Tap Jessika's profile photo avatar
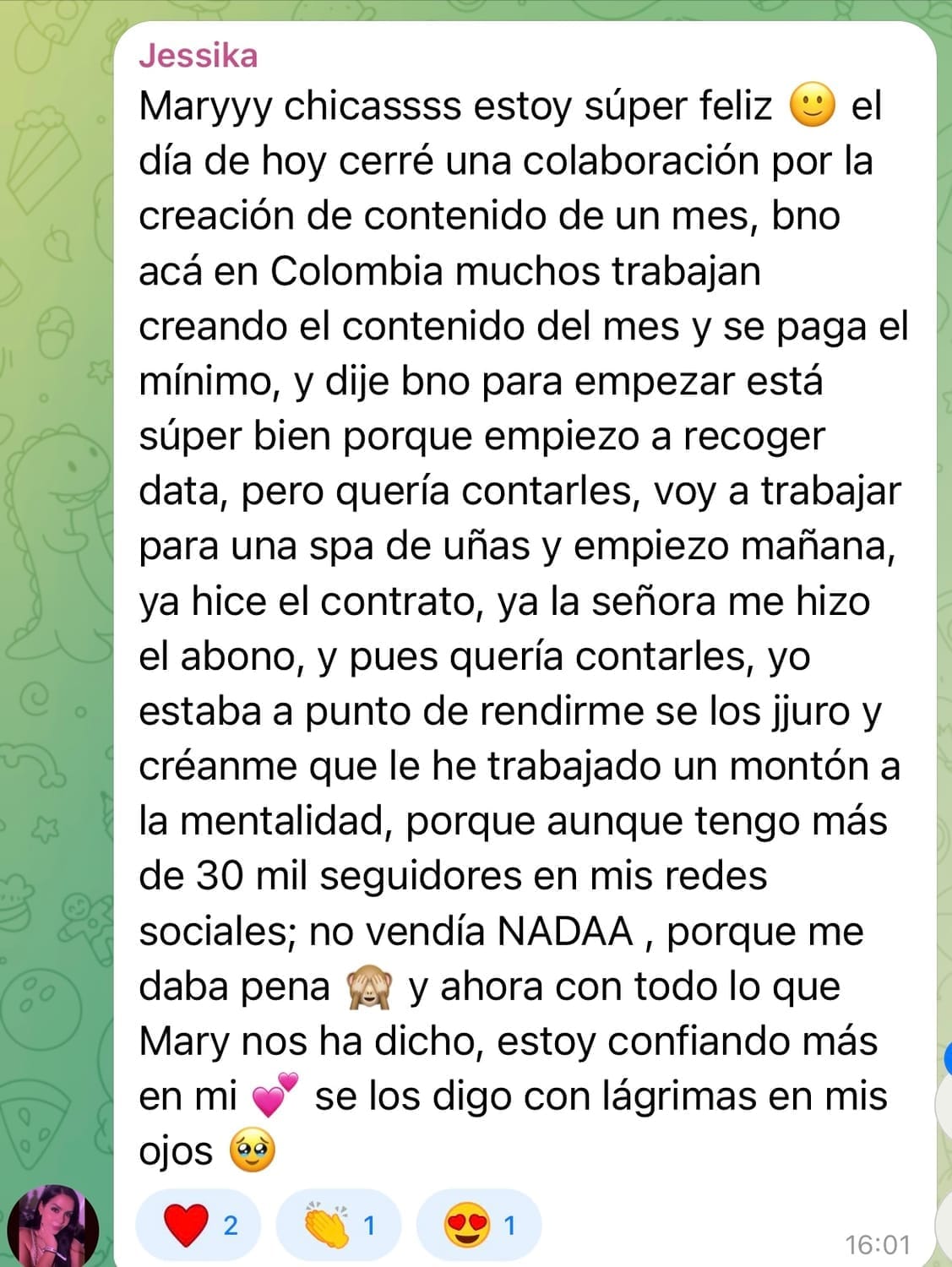 [52, 1226]
